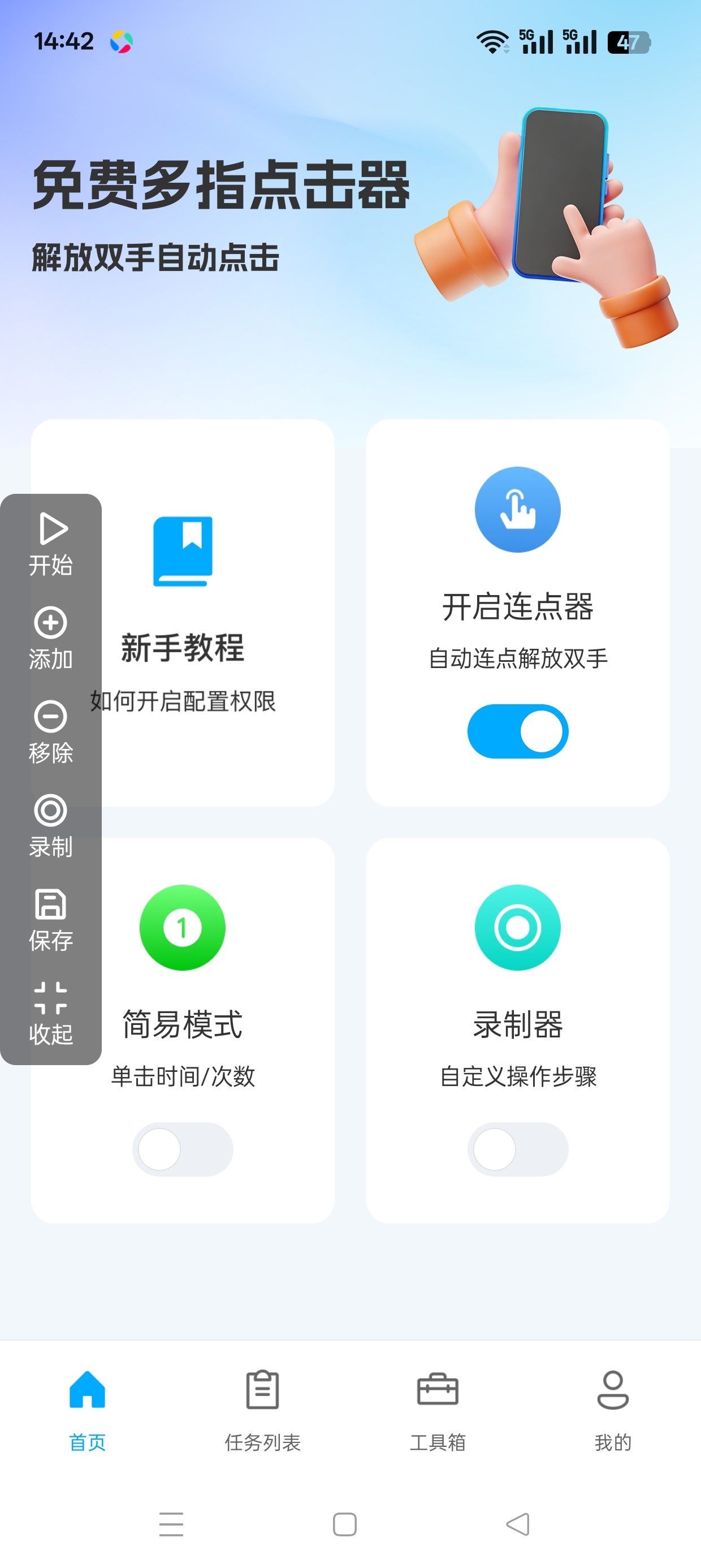The image size is (701, 1568).
Task: Add a click point with 添加
Action: [x=51, y=639]
